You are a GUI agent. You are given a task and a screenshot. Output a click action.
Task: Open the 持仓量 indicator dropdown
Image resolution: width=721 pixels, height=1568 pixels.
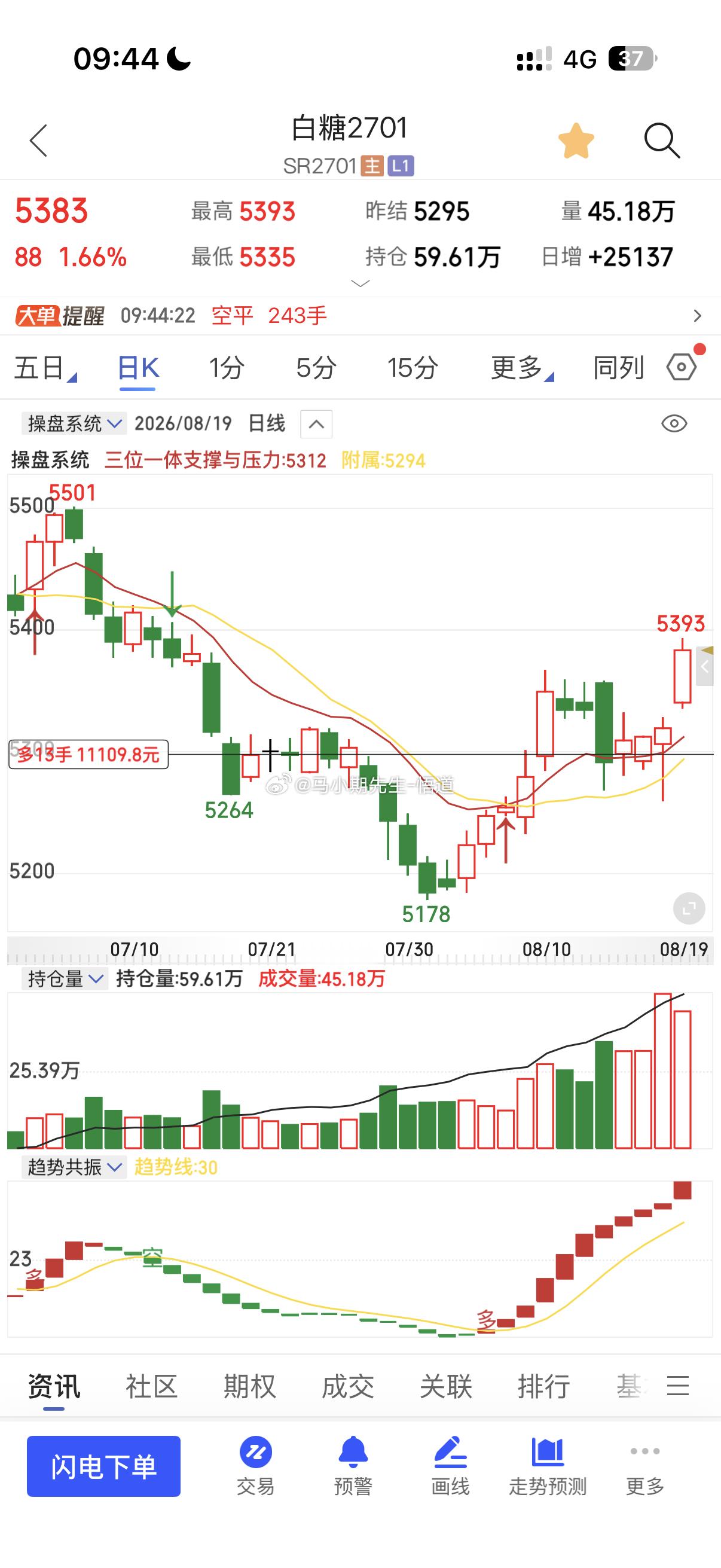point(65,979)
